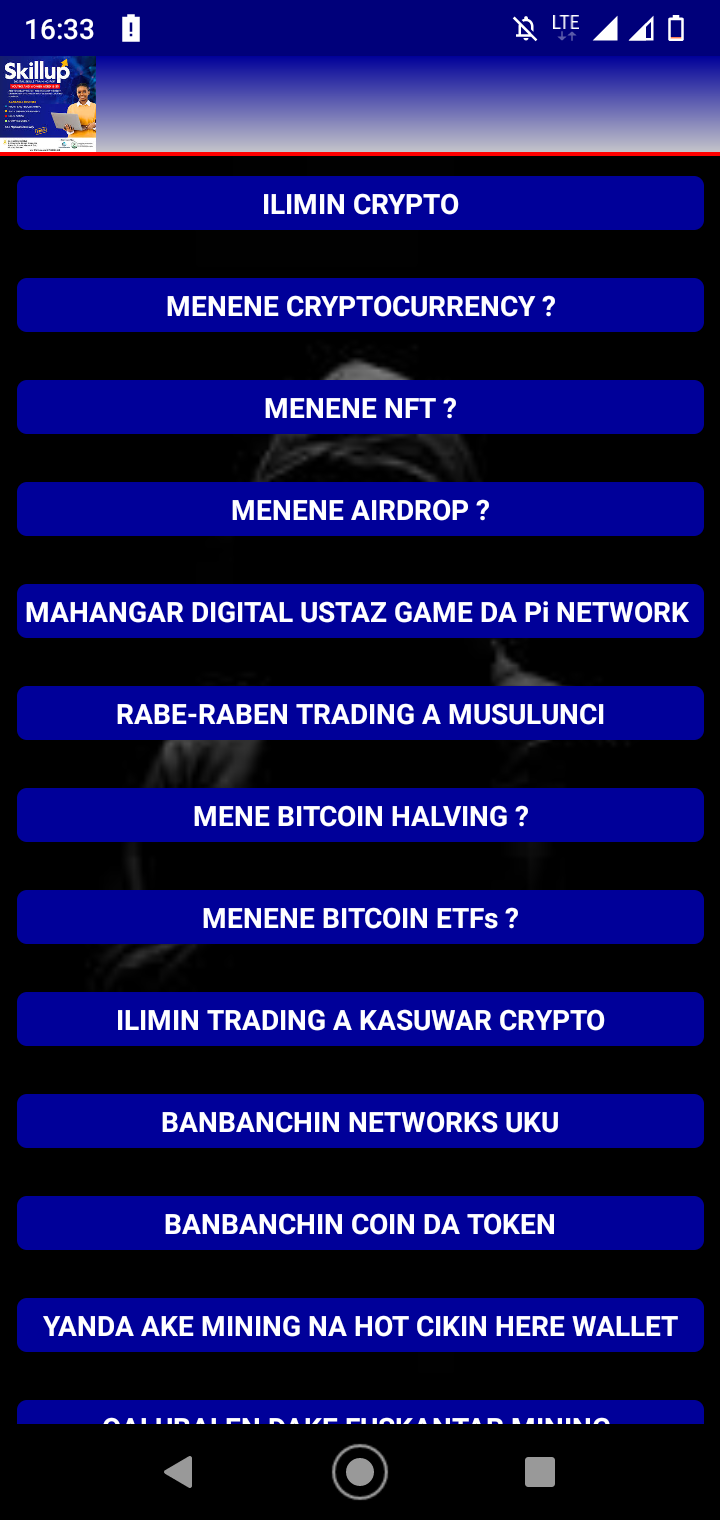Choose YANDA AKE MINING NA HOT CIKIN HERE WALLET
This screenshot has width=720, height=1520.
click(360, 1326)
